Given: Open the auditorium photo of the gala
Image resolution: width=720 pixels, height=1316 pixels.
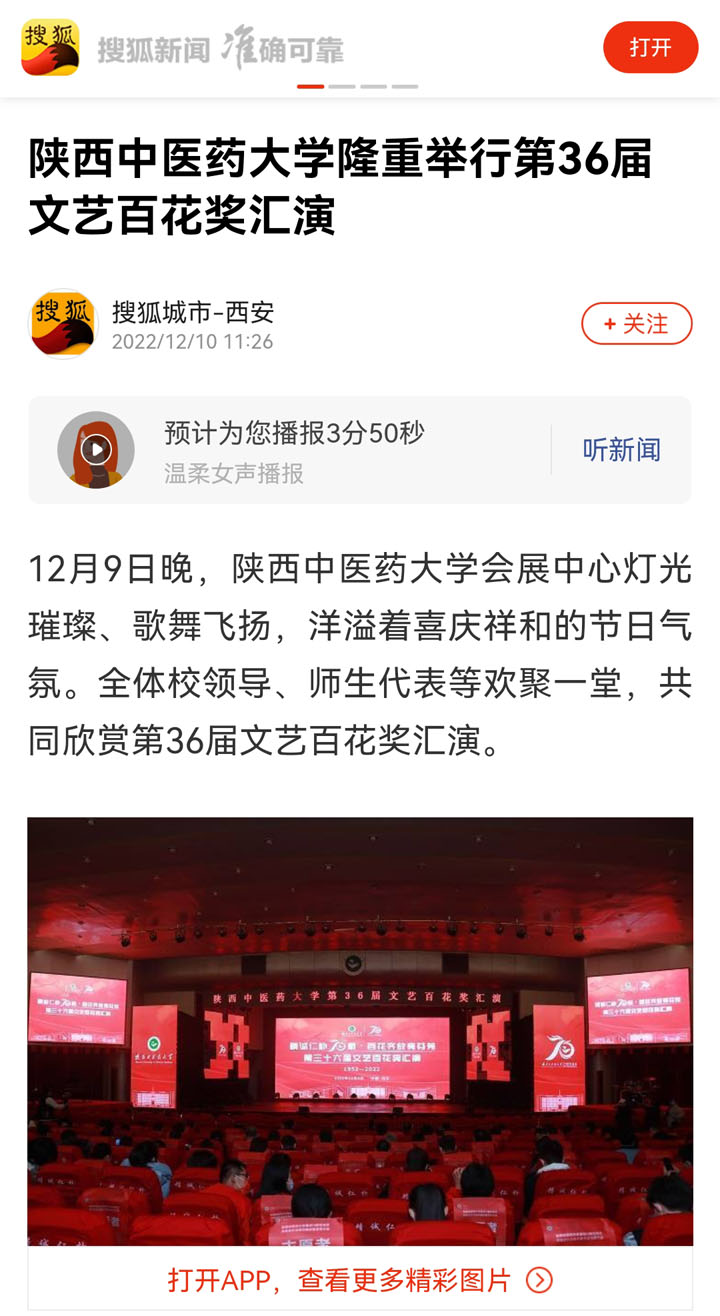Looking at the screenshot, I should [360, 1030].
